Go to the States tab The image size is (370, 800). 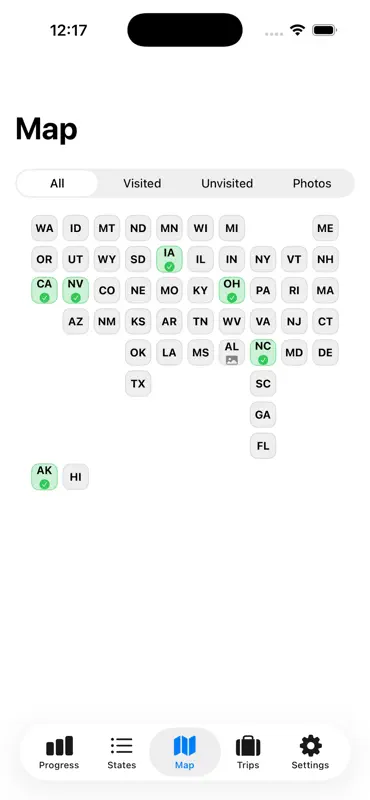pos(121,753)
